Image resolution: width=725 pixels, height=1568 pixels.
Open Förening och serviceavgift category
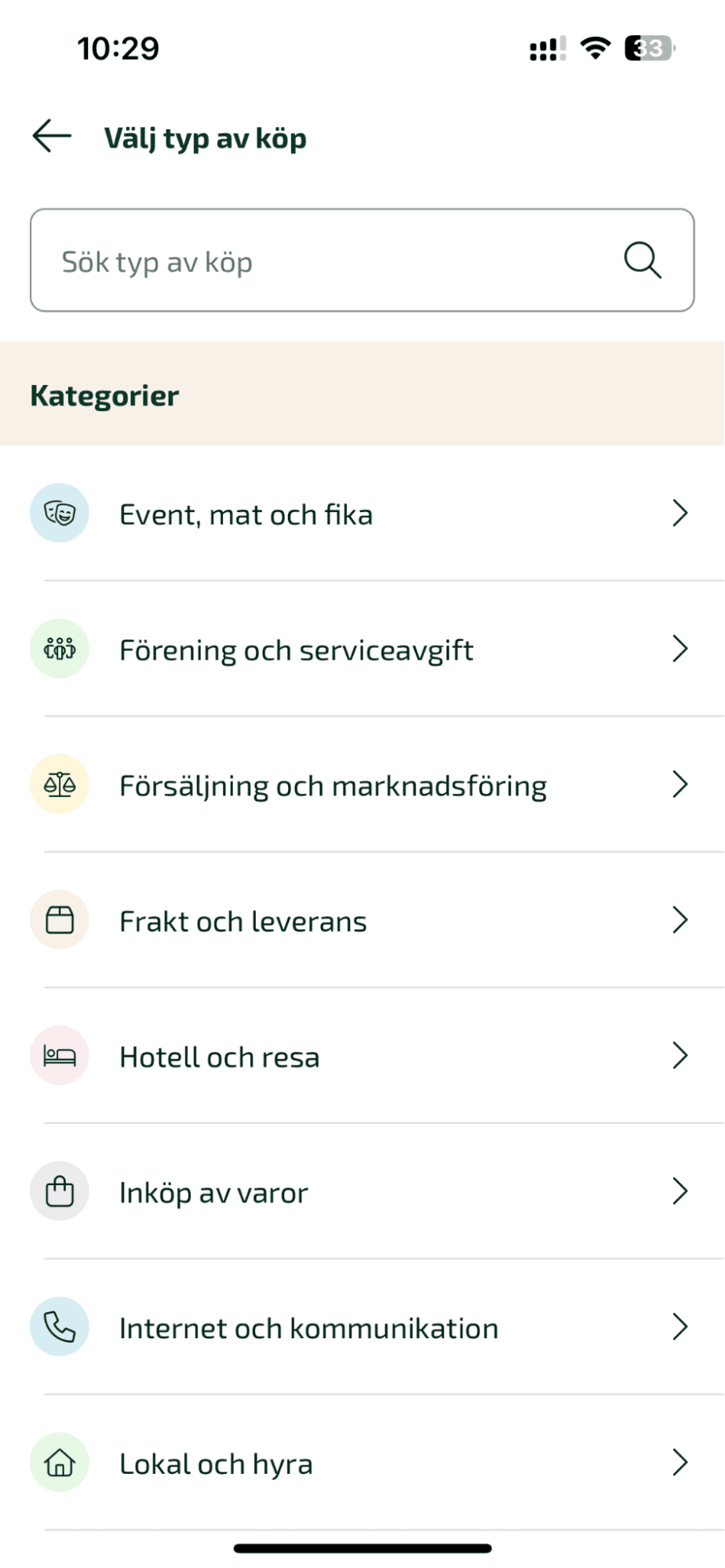pyautogui.click(x=362, y=649)
